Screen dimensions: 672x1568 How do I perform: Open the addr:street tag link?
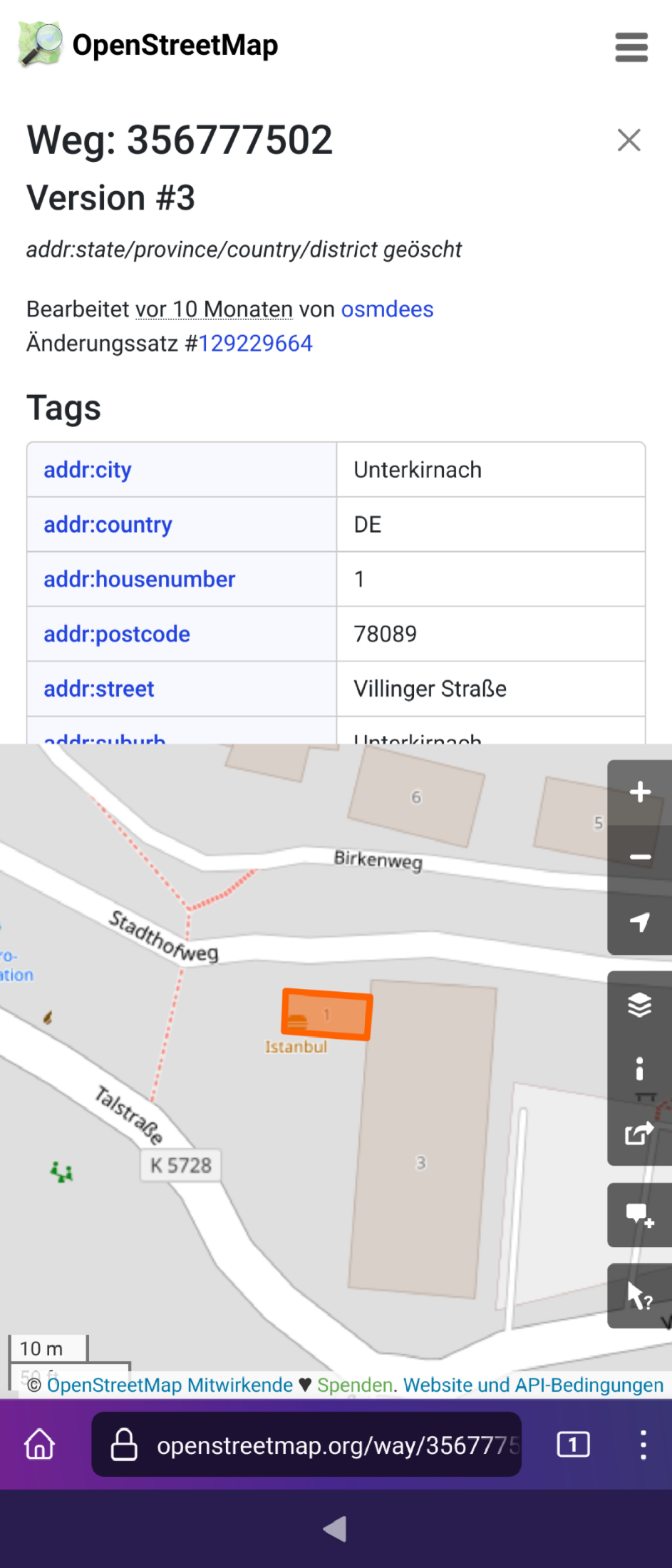point(99,690)
